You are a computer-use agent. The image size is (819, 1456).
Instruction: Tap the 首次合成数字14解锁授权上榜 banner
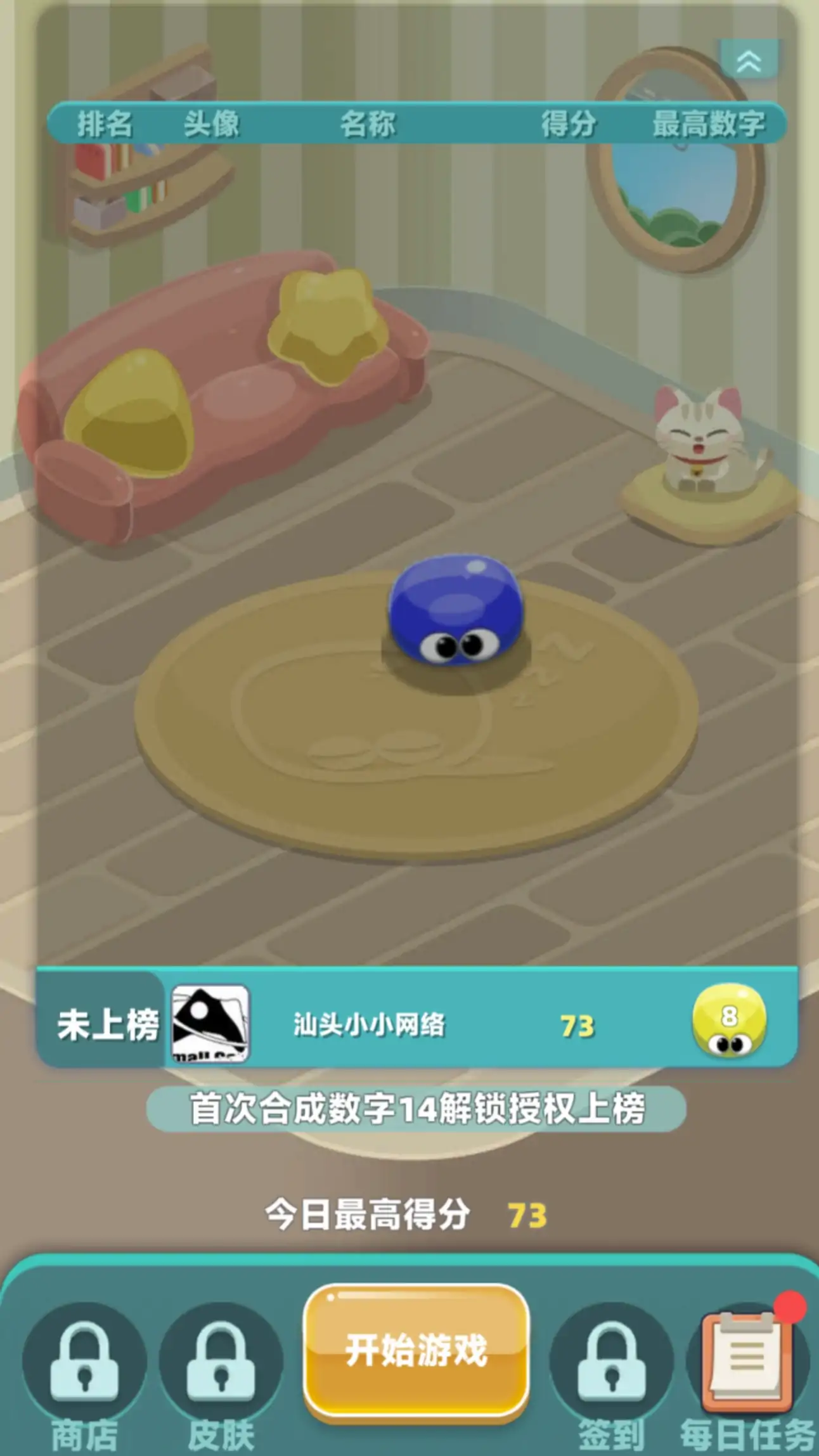coord(416,1109)
